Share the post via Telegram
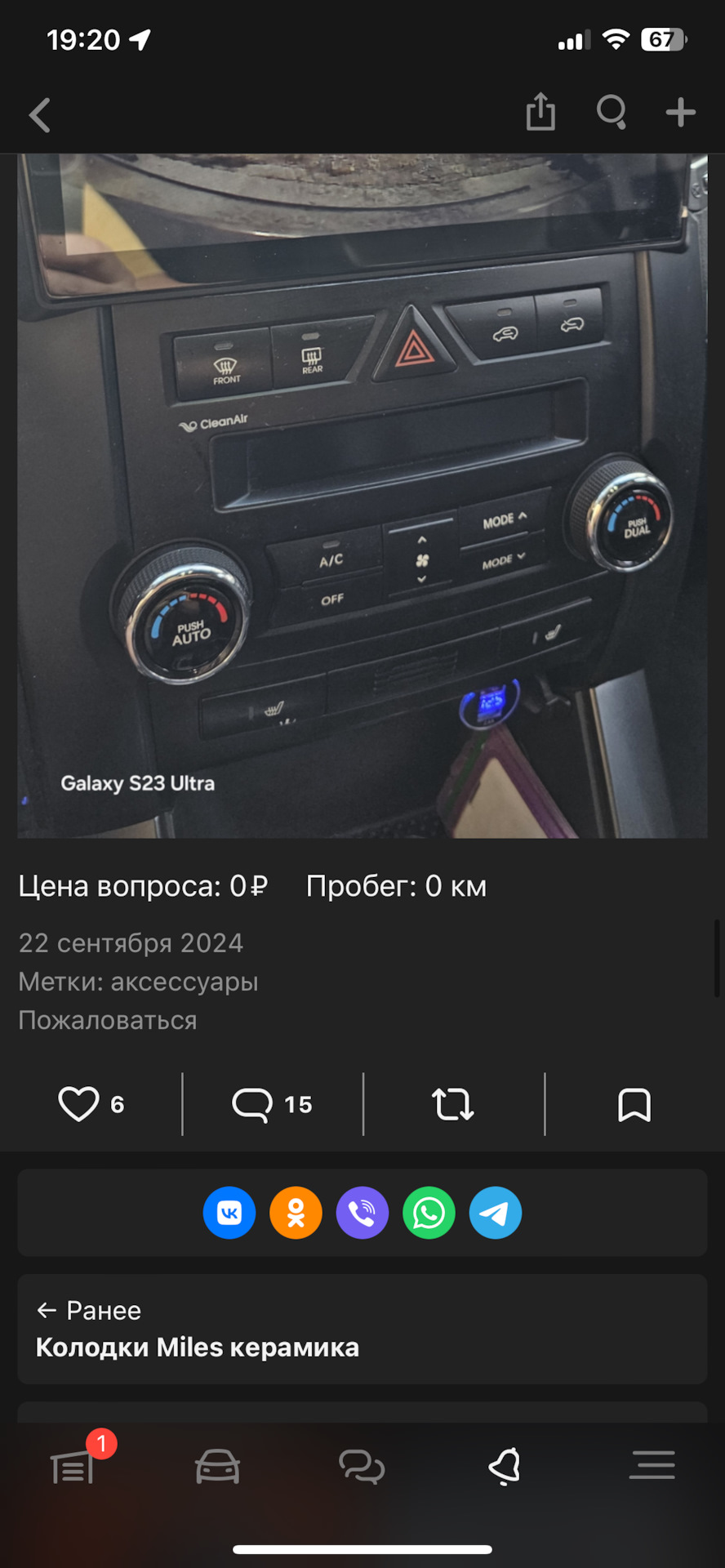Screen dimensions: 725x1568 [x=496, y=1213]
